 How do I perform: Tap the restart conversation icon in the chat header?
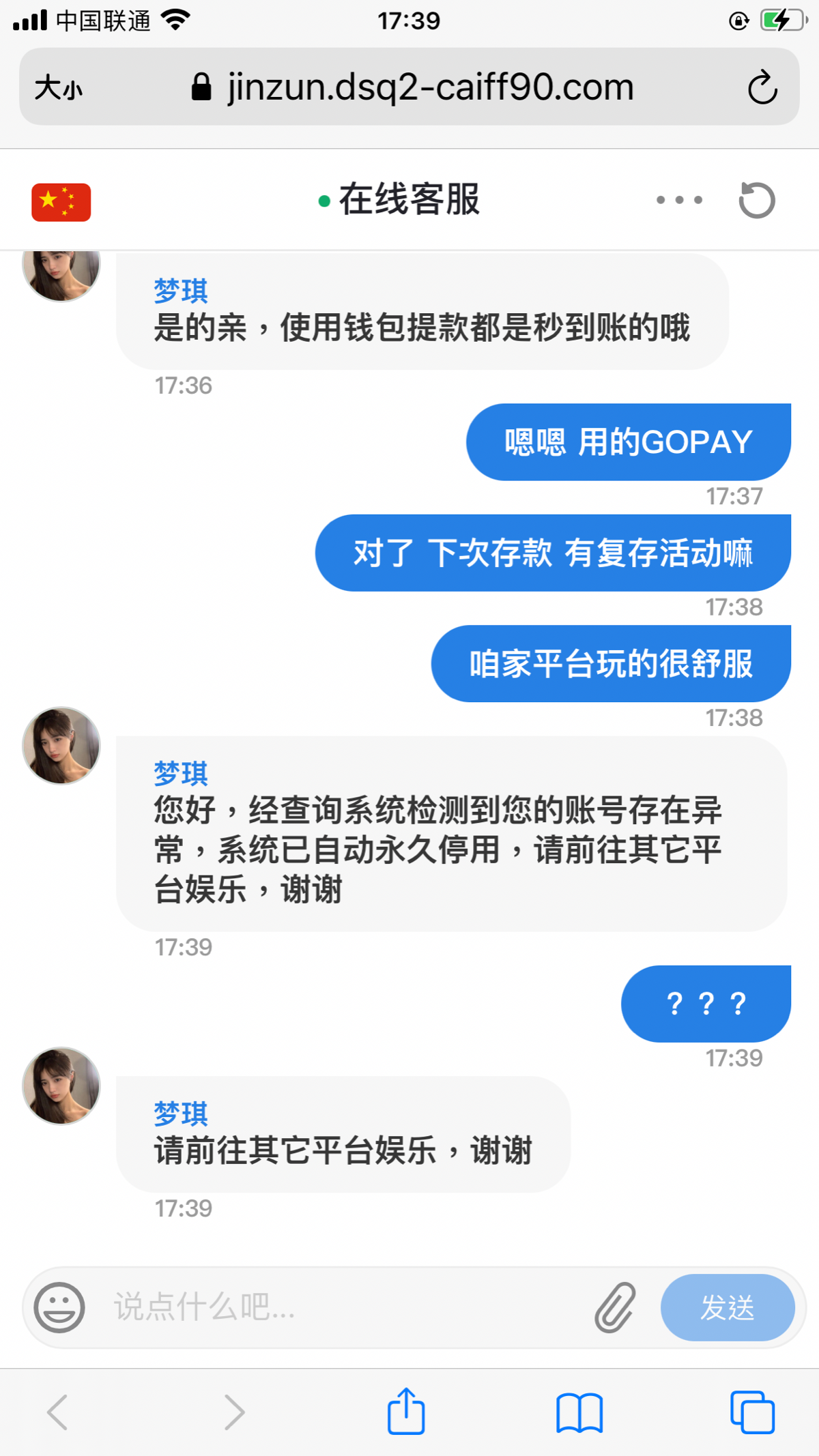tap(756, 199)
